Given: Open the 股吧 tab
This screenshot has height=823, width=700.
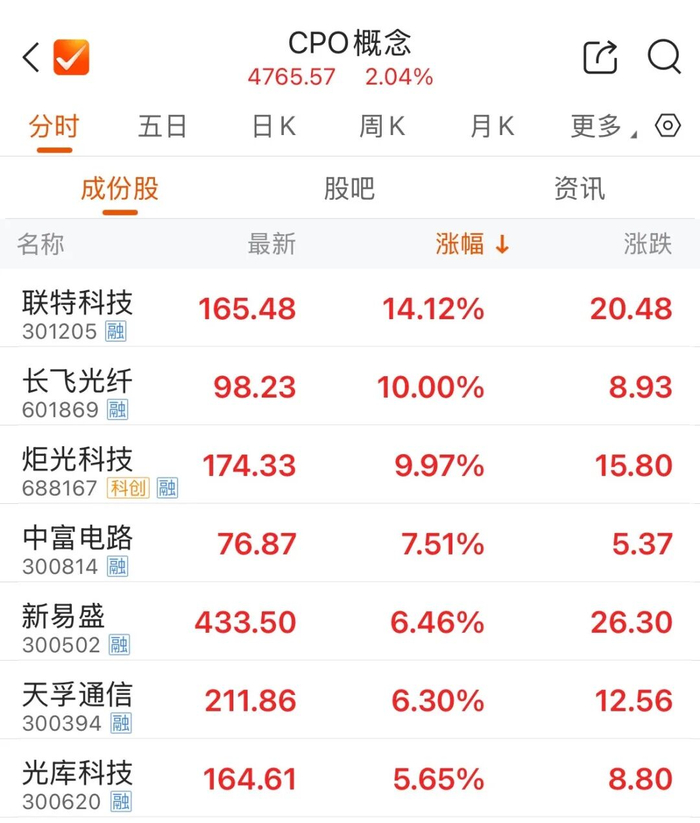Looking at the screenshot, I should point(349,189).
